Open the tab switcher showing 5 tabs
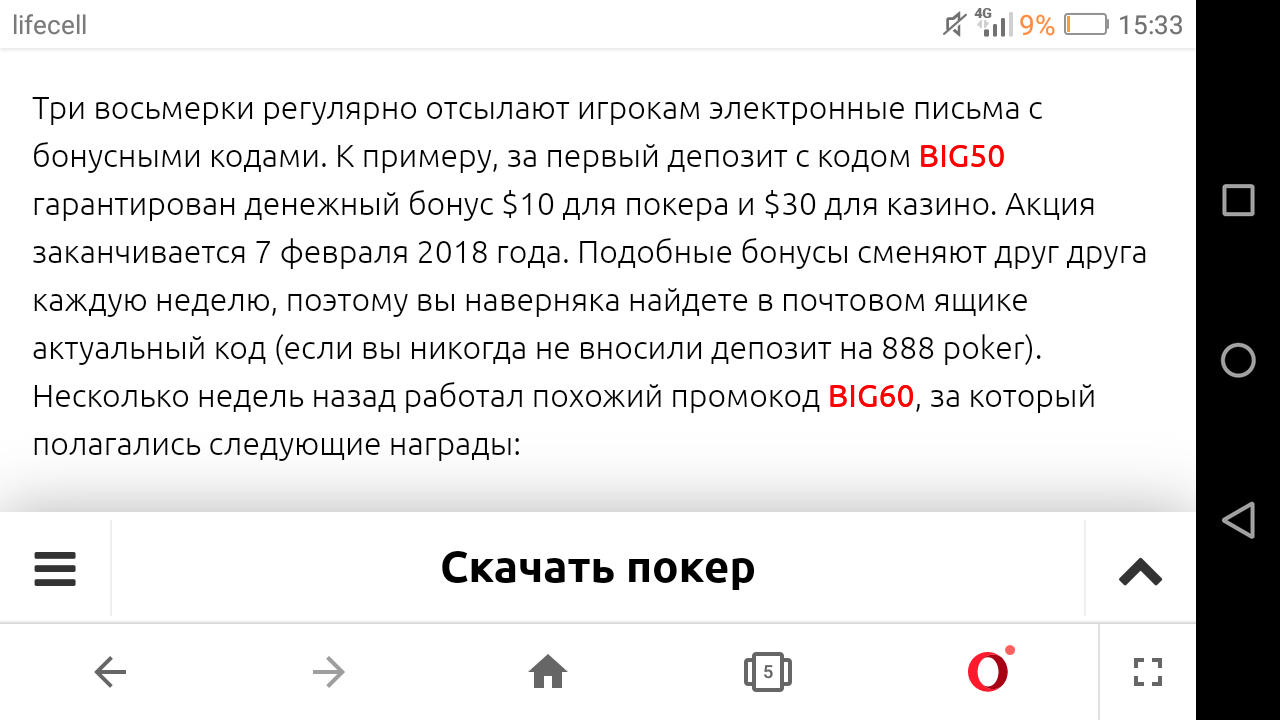The height and width of the screenshot is (720, 1280). coord(767,672)
